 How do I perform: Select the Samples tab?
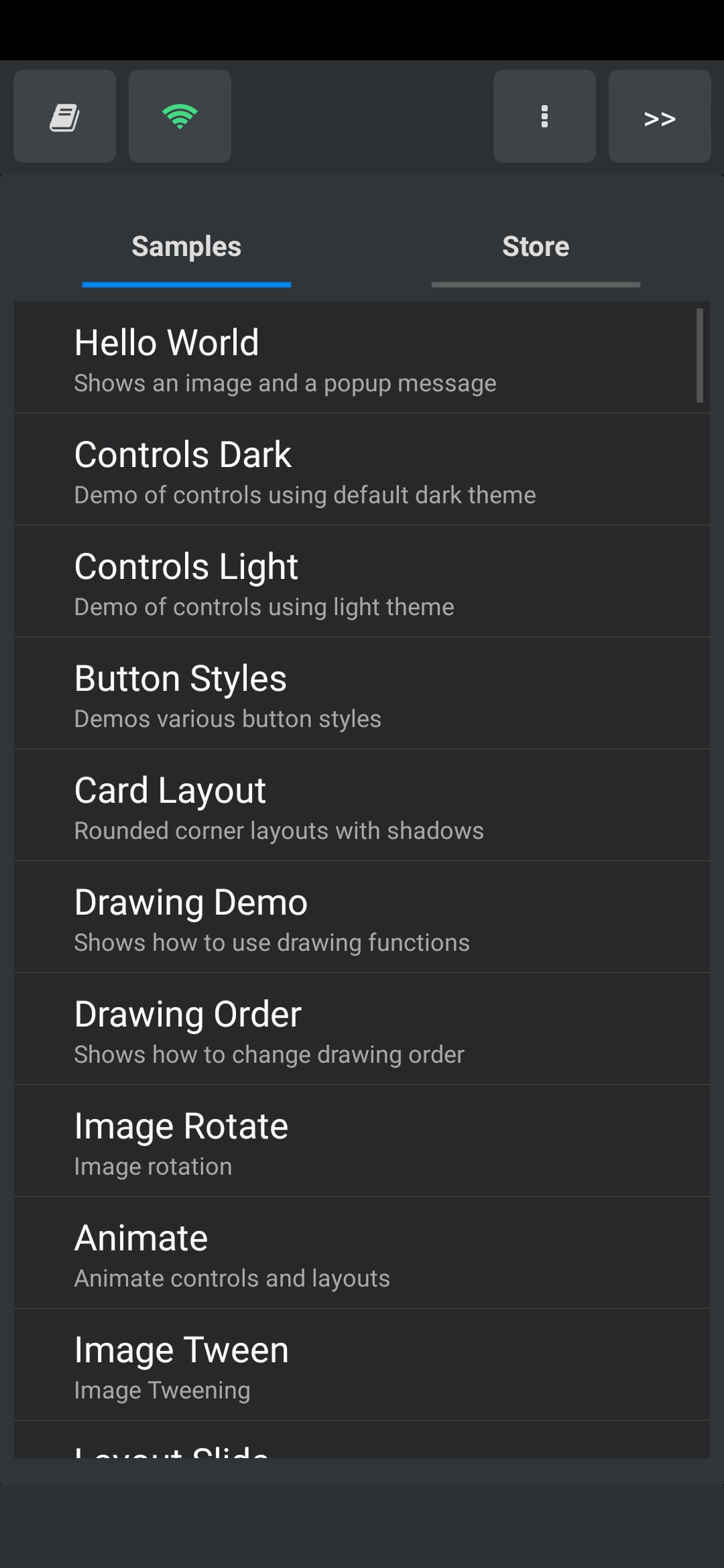(186, 247)
